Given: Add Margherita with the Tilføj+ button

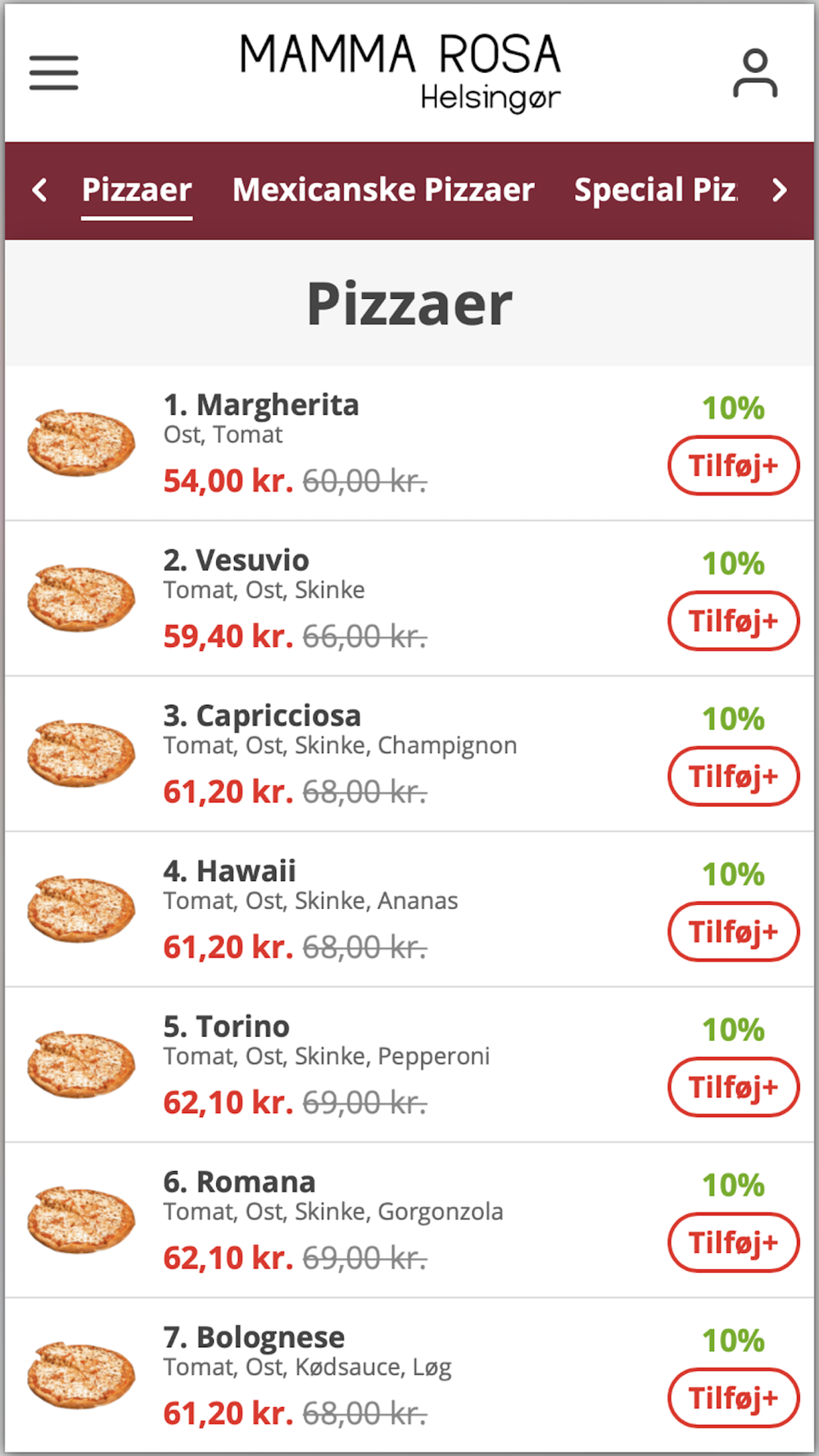Looking at the screenshot, I should click(x=734, y=466).
